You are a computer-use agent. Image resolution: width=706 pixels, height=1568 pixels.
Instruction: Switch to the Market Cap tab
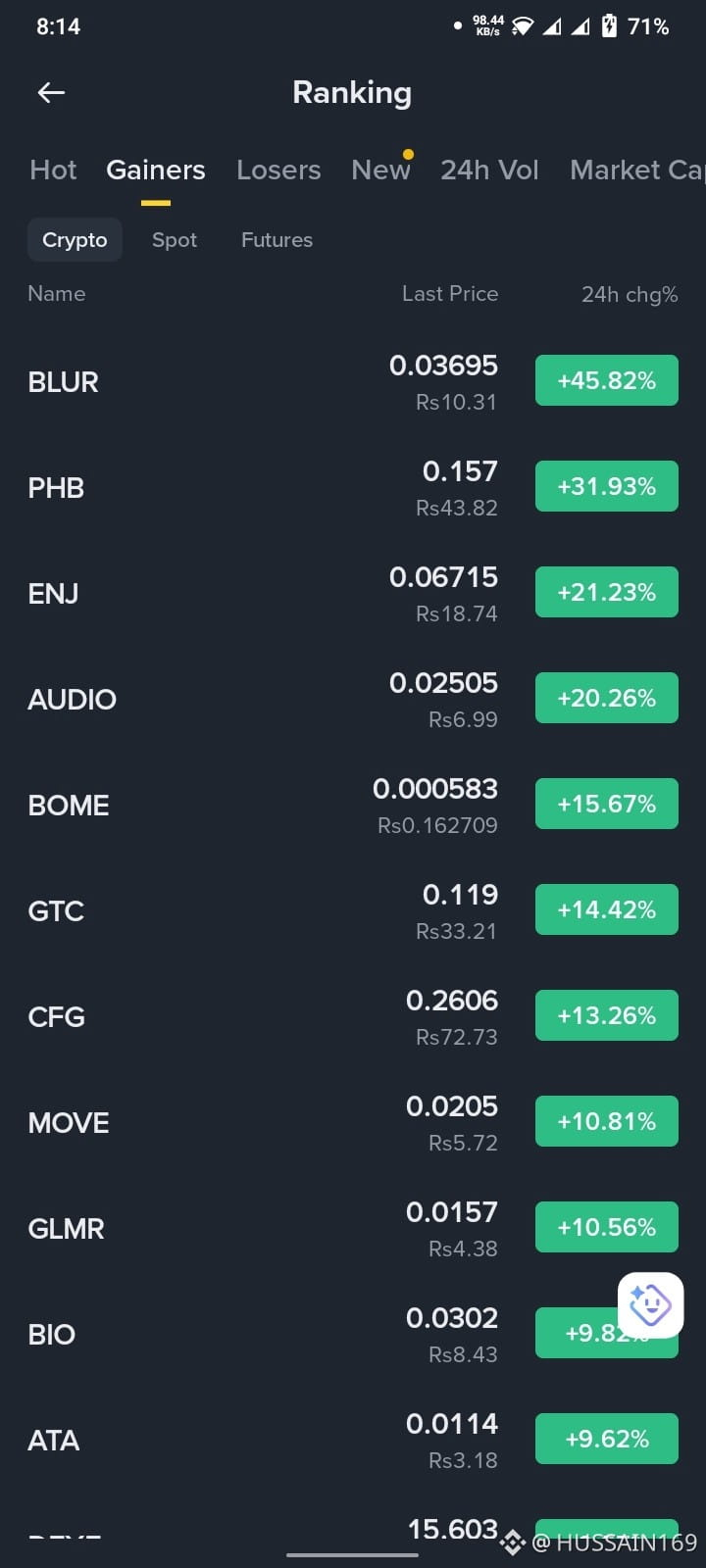click(x=637, y=170)
